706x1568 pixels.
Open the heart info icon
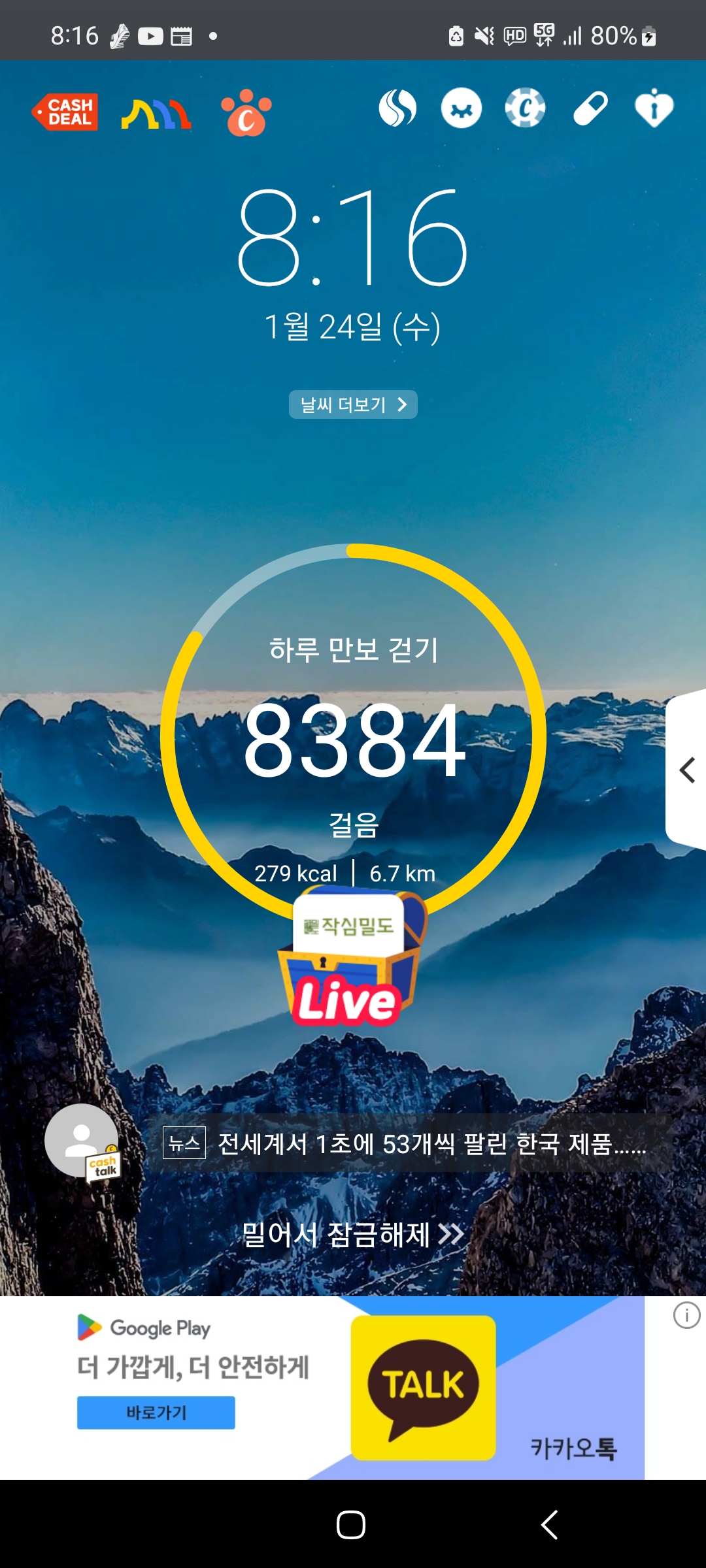pos(654,108)
